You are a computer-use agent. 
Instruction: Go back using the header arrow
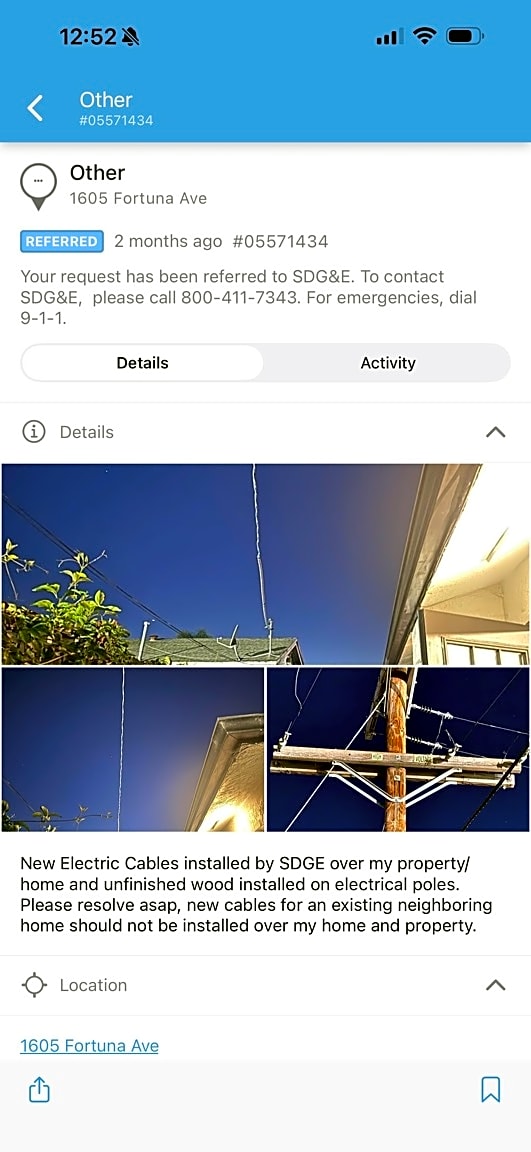[x=35, y=108]
